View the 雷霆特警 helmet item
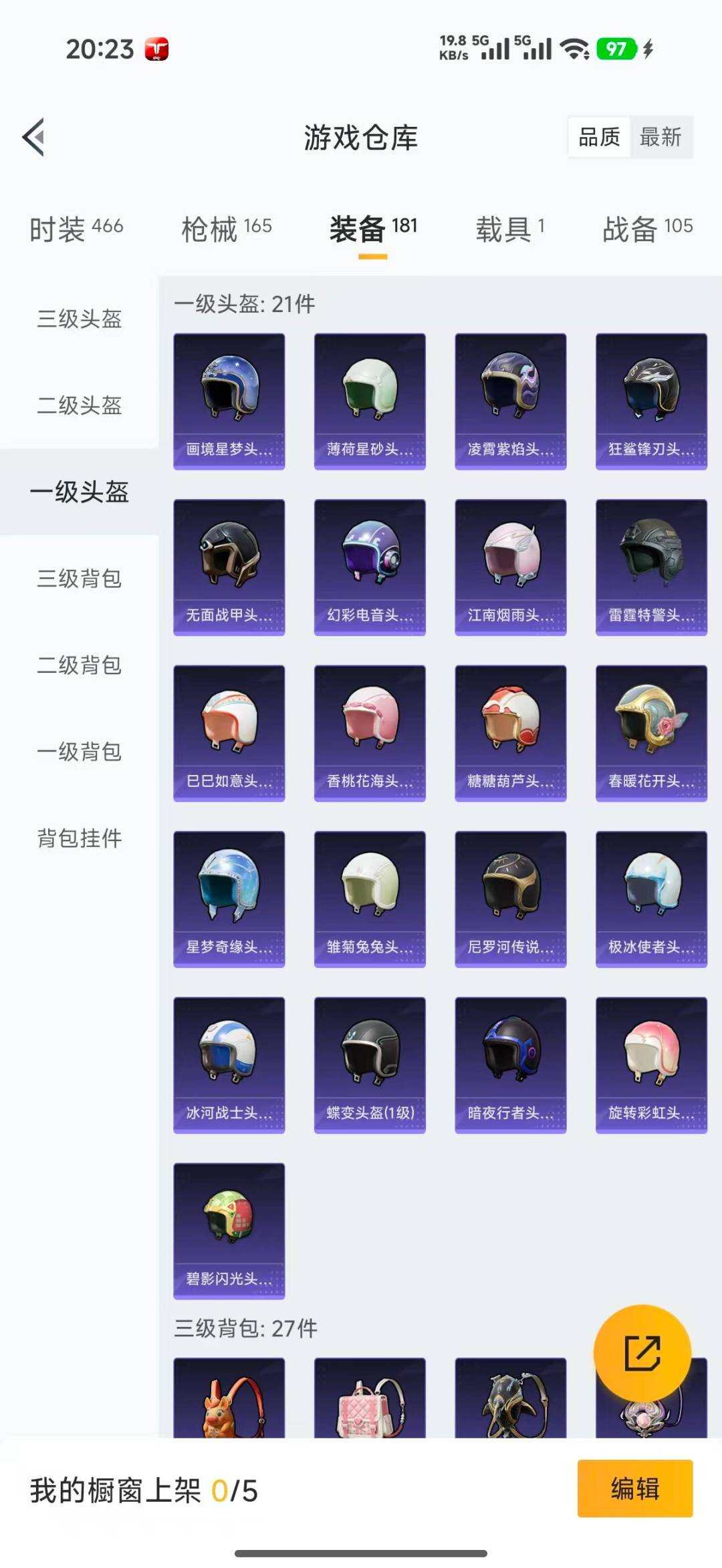This screenshot has width=722, height=1568. tap(651, 567)
